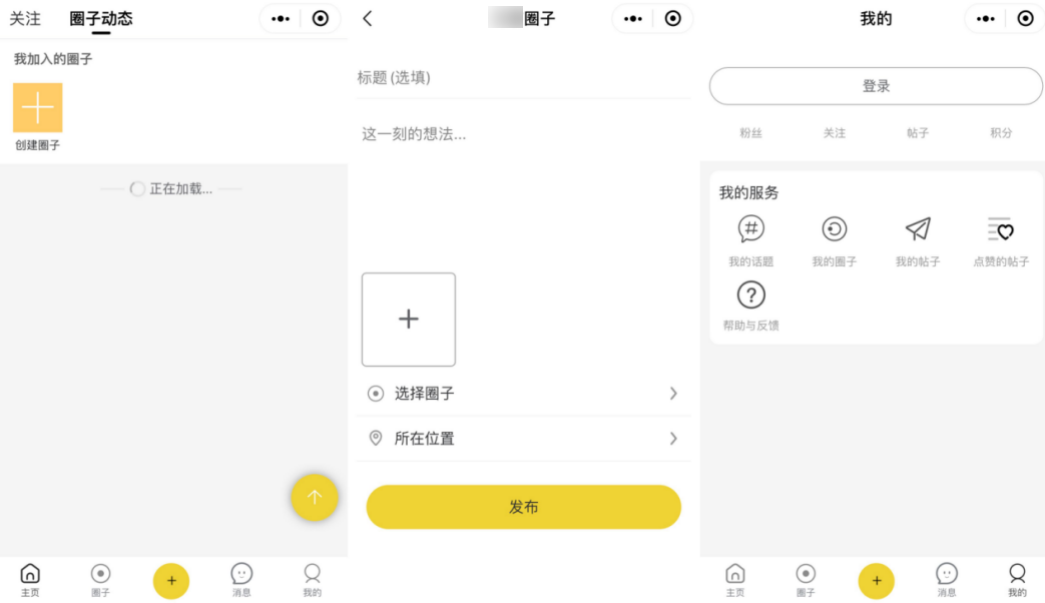Tap the scroll-to-top arrow button
Image resolution: width=1045 pixels, height=603 pixels.
(x=314, y=497)
